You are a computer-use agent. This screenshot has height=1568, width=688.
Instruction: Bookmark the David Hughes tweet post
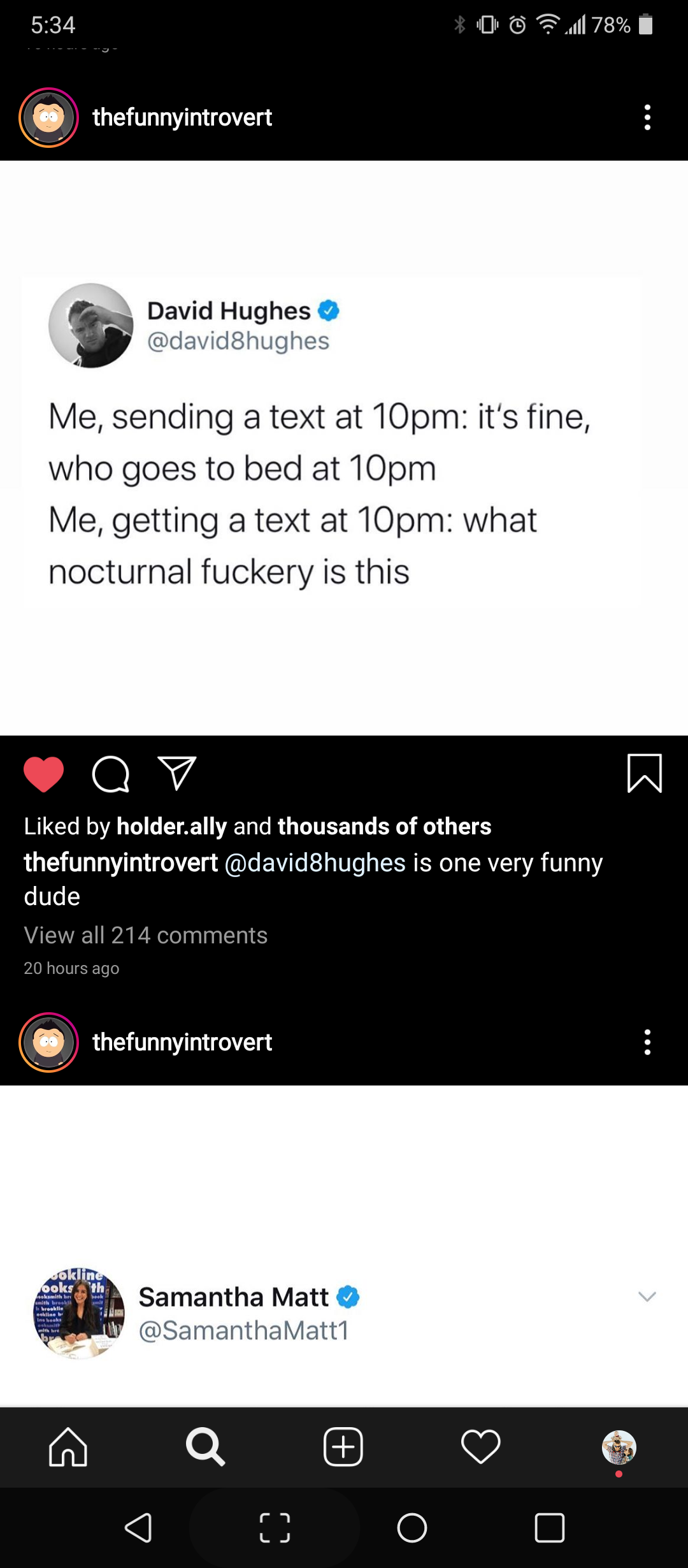(x=644, y=774)
